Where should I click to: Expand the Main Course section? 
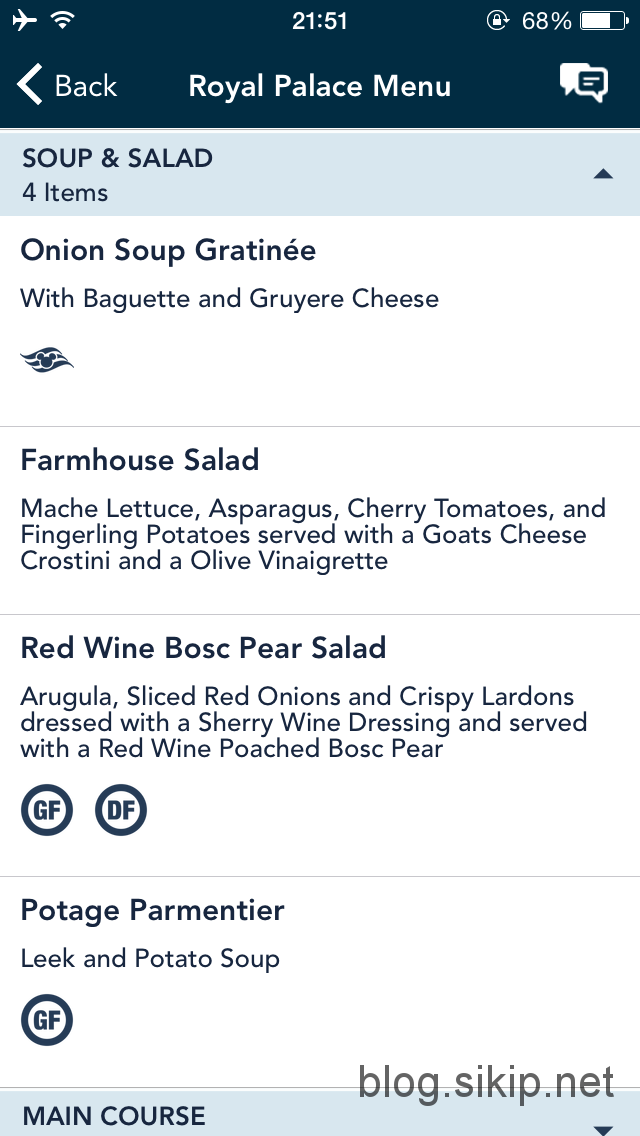coord(320,1114)
